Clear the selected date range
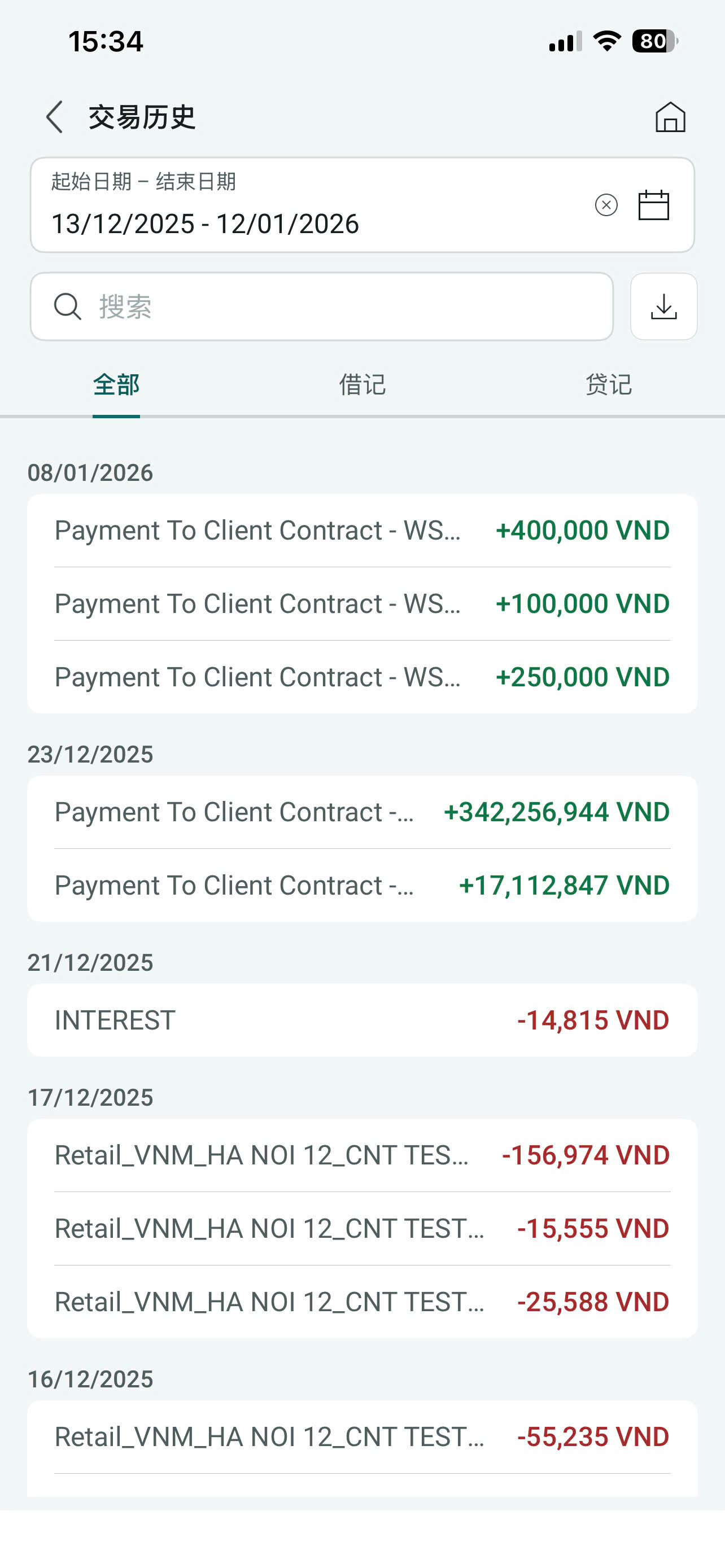 (606, 205)
